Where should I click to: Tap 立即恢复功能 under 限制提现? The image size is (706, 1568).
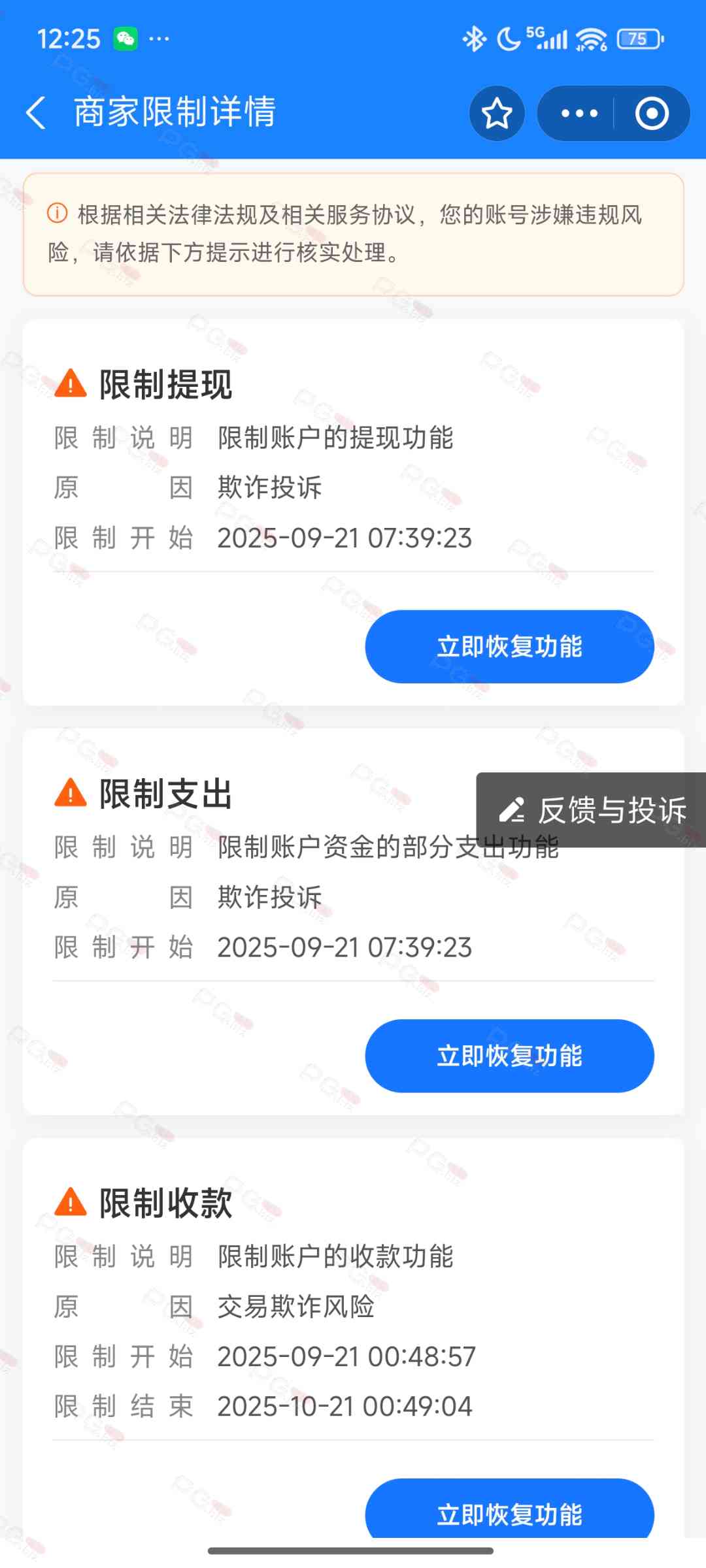click(509, 647)
